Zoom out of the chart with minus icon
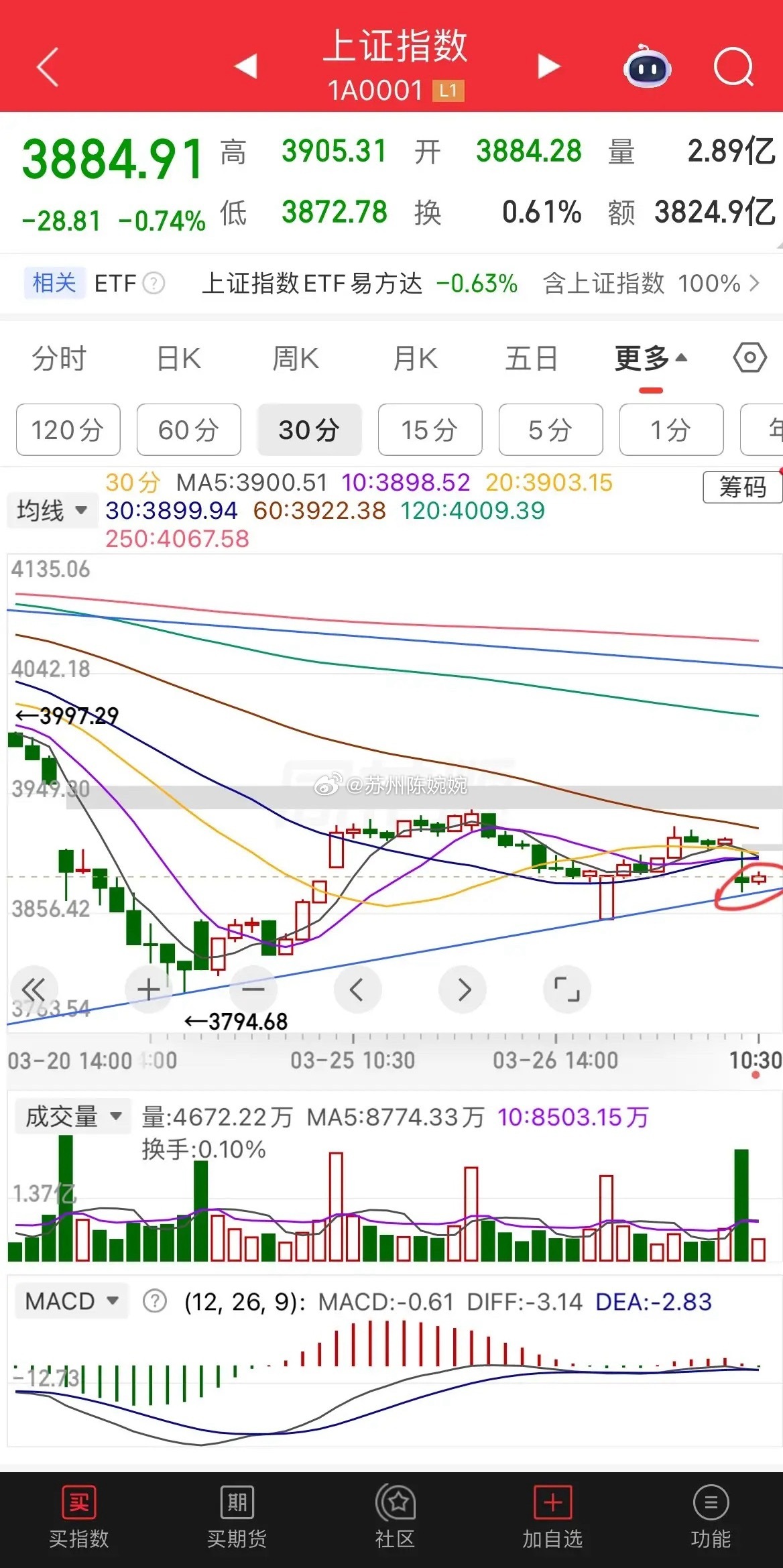Viewport: 783px width, 1568px height. [x=253, y=989]
